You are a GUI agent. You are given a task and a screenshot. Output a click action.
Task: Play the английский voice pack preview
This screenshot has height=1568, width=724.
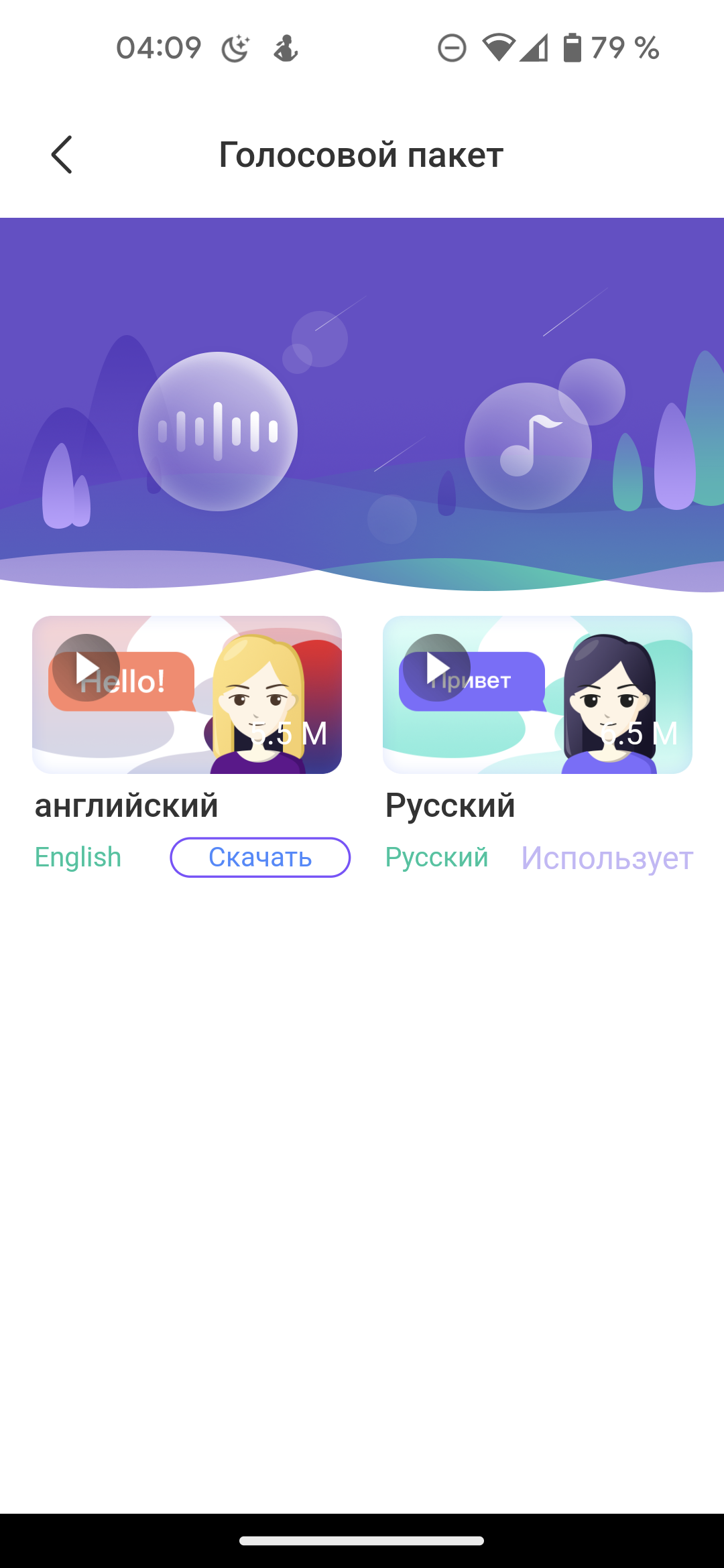tap(86, 667)
